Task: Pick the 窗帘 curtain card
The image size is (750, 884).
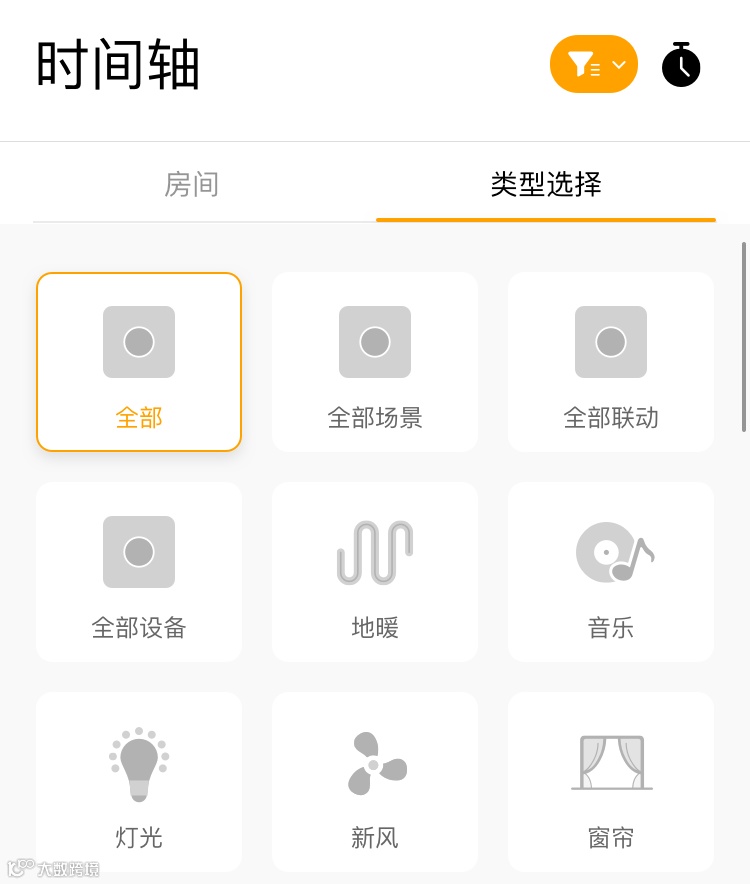Action: [611, 782]
